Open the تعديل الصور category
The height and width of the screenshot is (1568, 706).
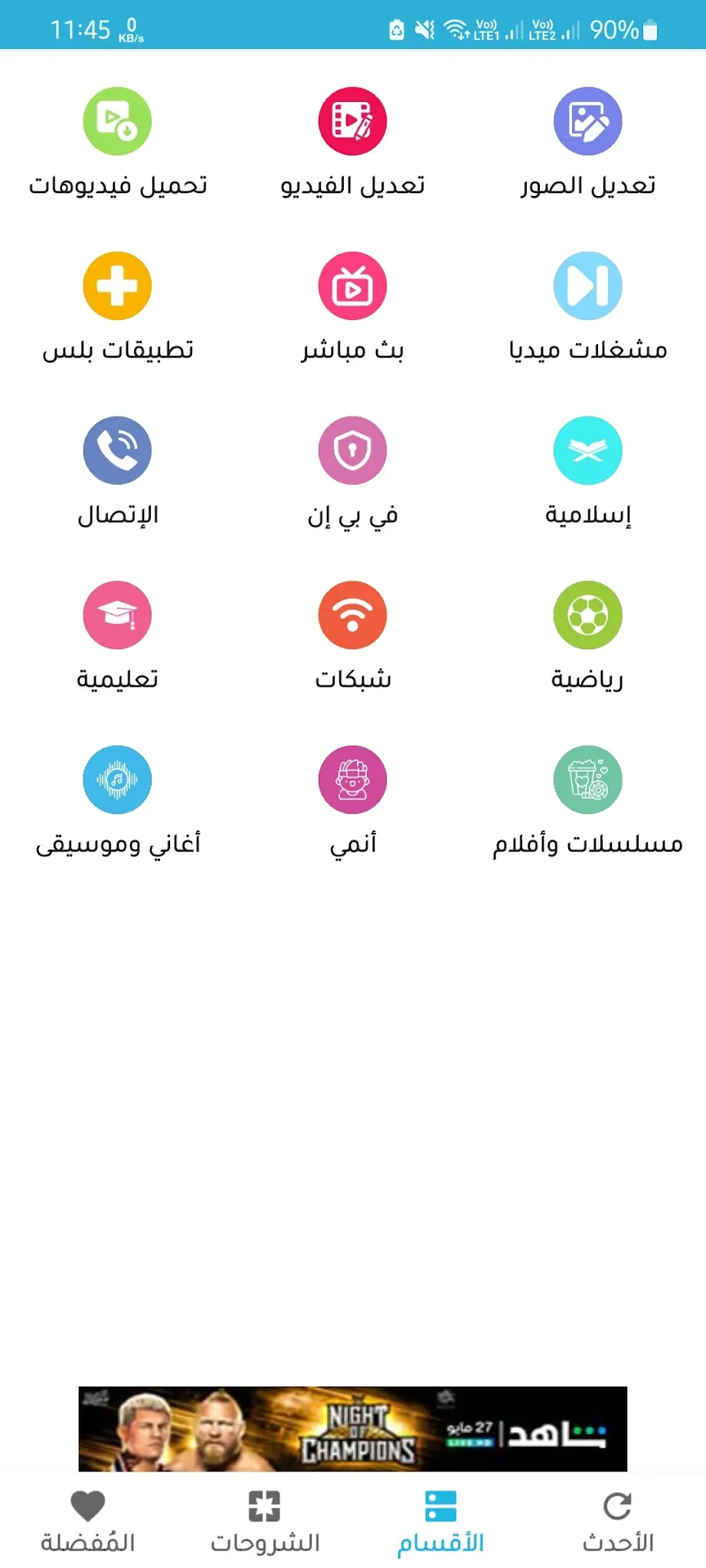point(587,122)
